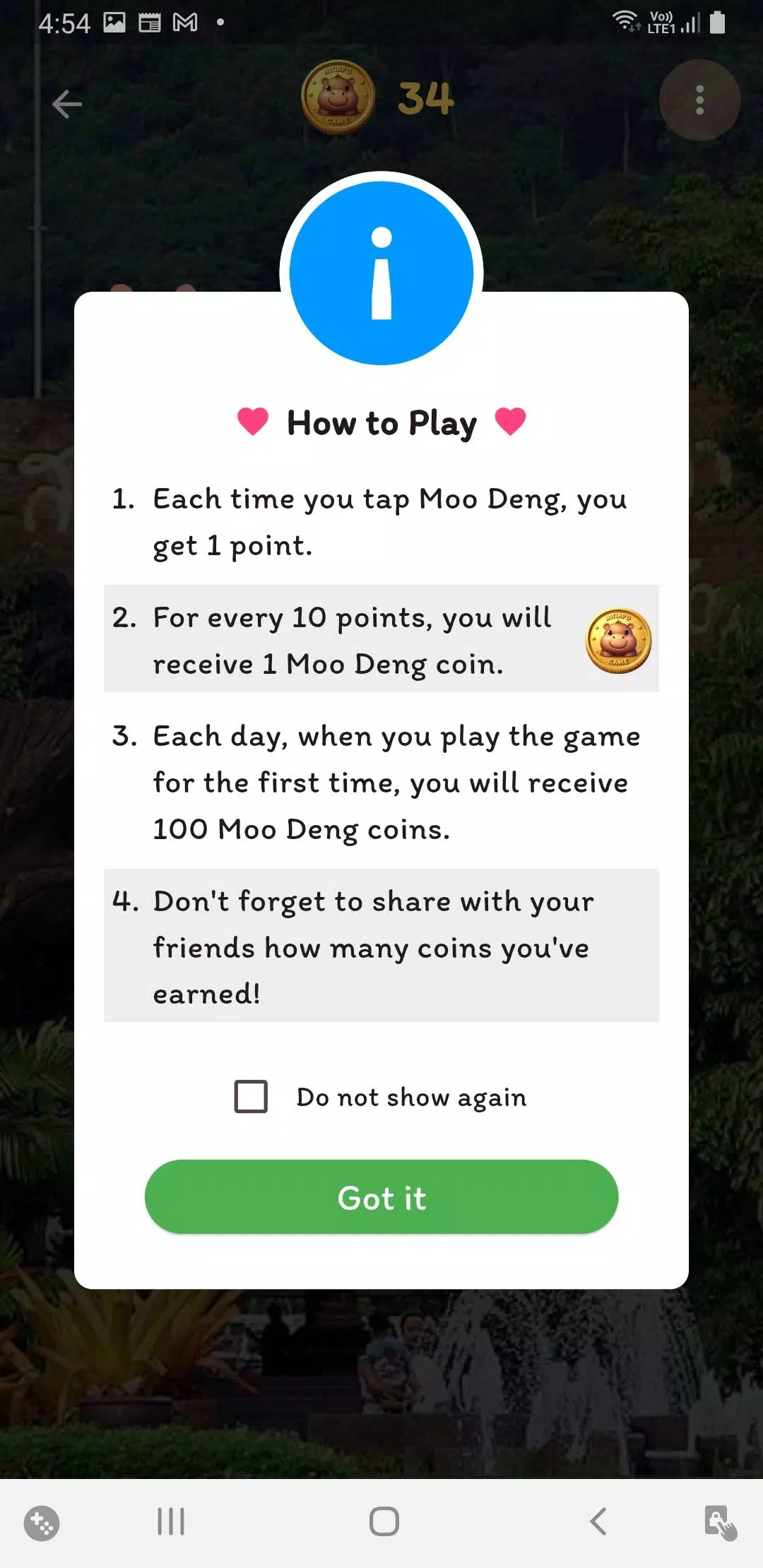Tap the recent apps button
Image resolution: width=763 pixels, height=1568 pixels.
(170, 1522)
